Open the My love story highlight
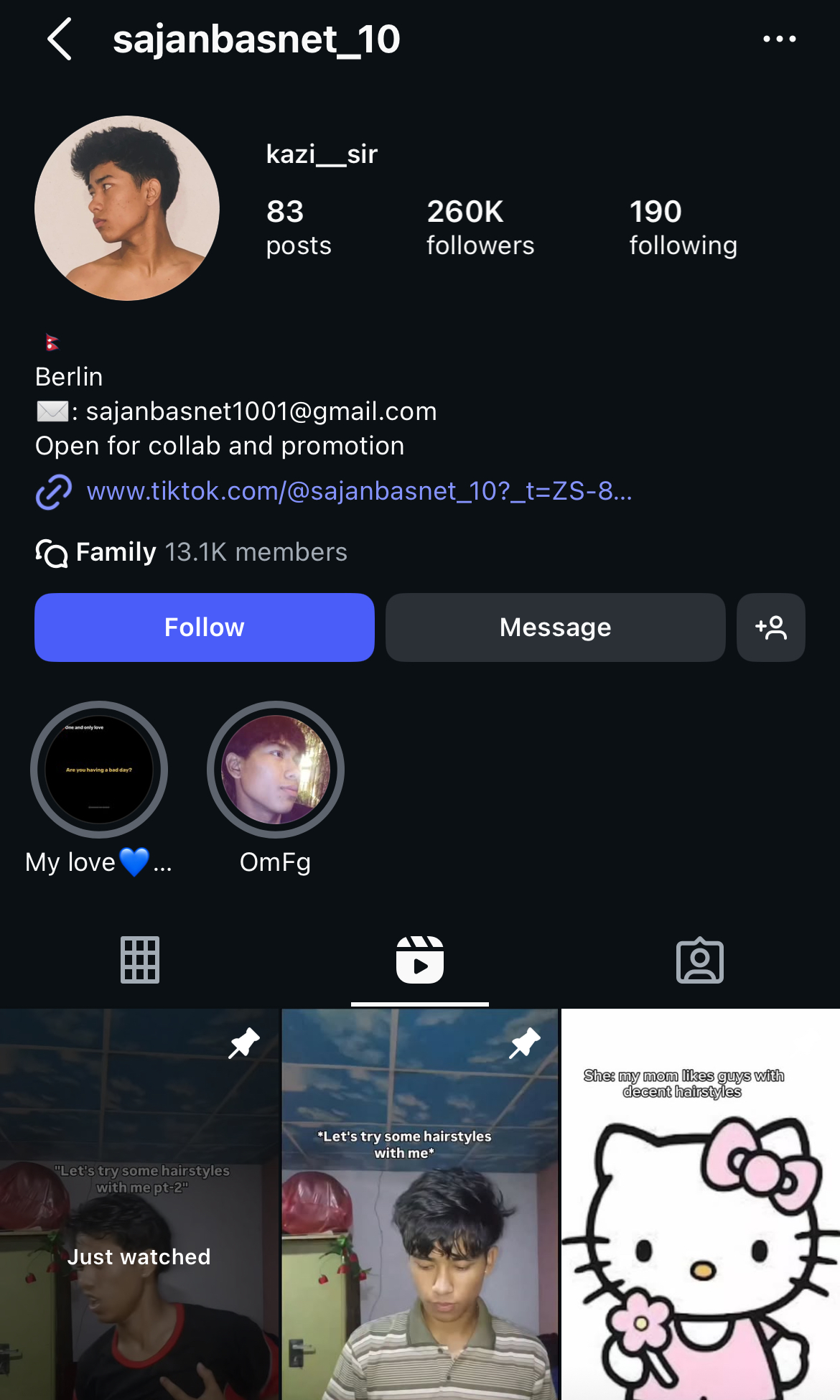This screenshot has height=1400, width=840. [x=99, y=770]
